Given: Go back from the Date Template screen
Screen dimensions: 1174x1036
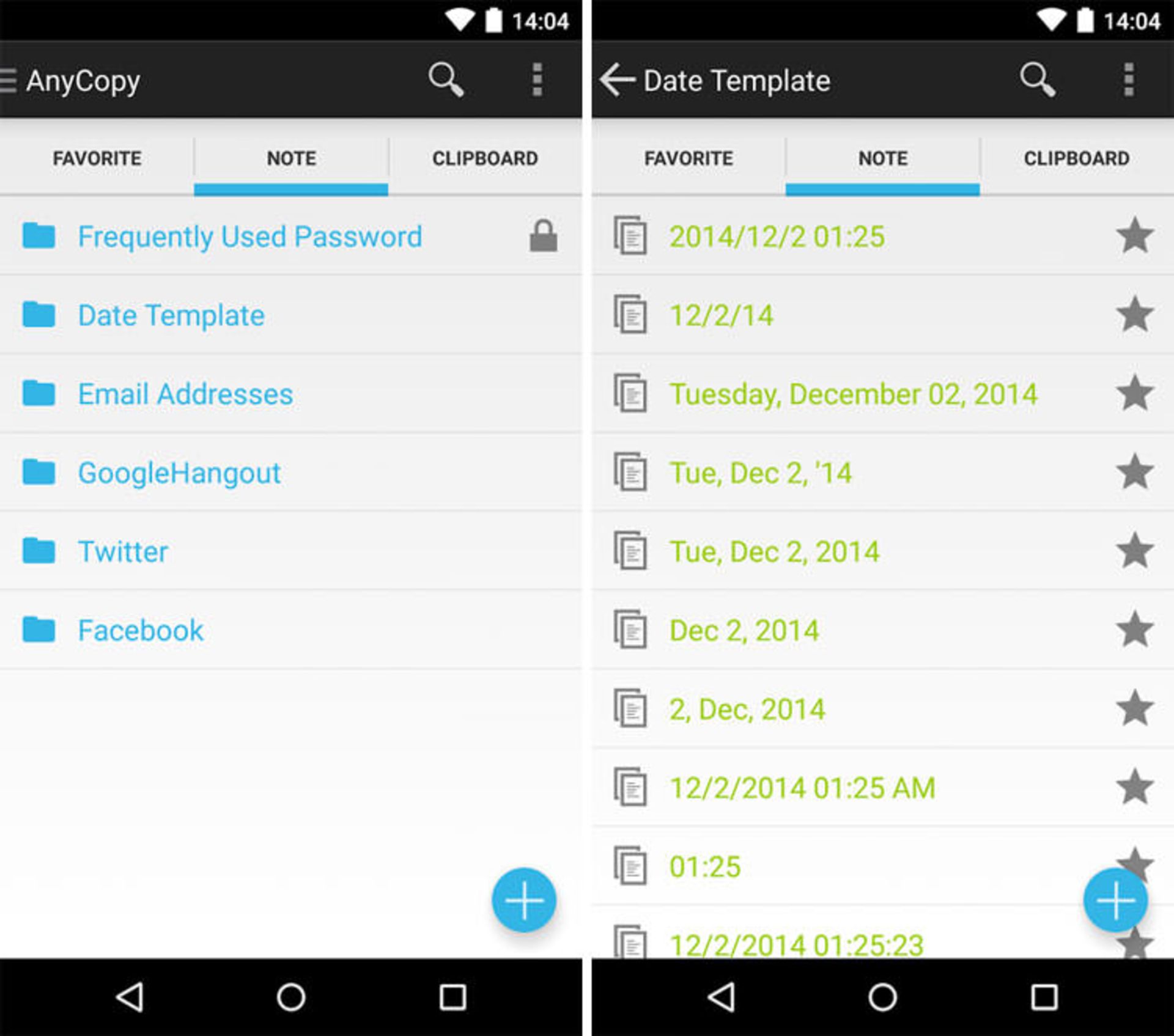Looking at the screenshot, I should [x=616, y=80].
